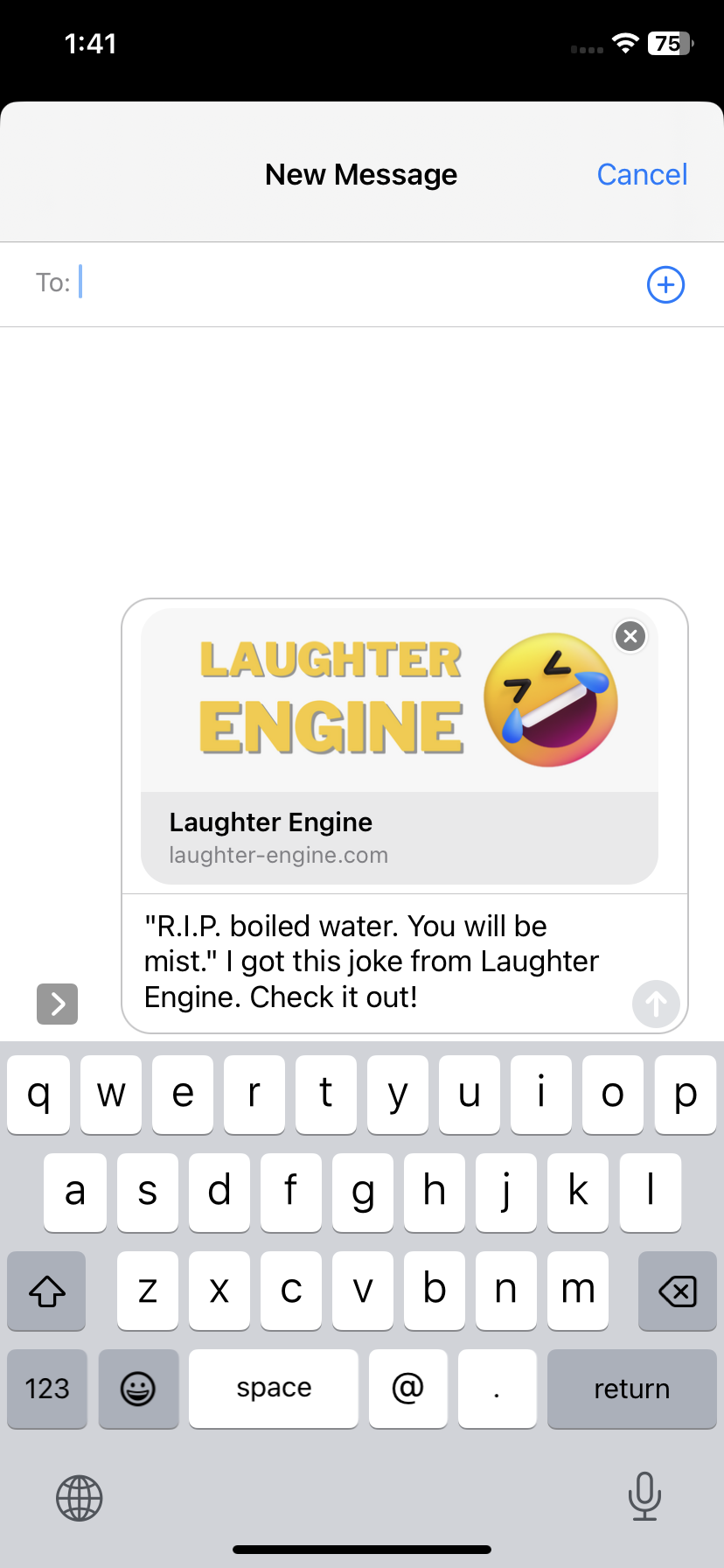
Task: Insert the @ symbol
Action: pos(407,1389)
